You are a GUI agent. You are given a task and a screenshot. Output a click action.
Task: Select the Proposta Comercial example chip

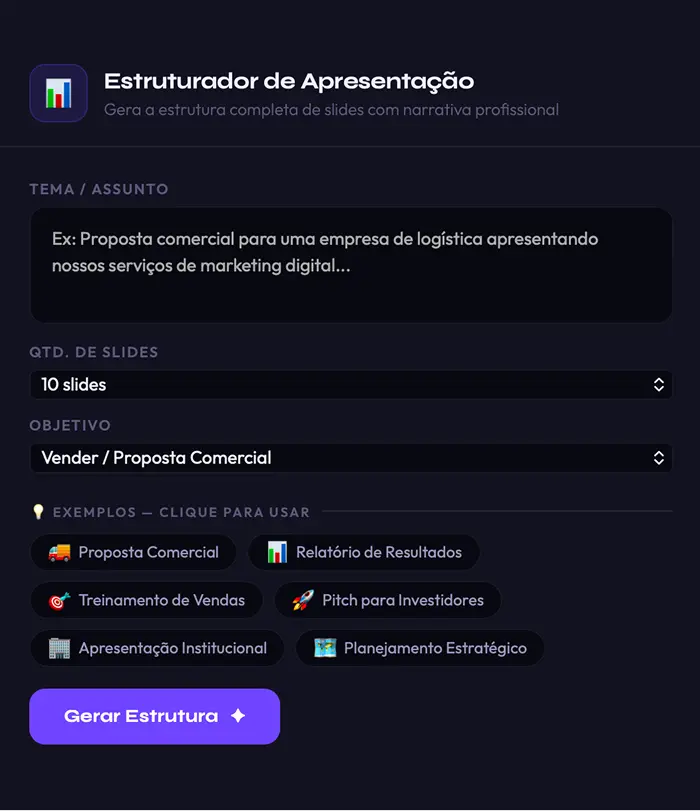133,552
